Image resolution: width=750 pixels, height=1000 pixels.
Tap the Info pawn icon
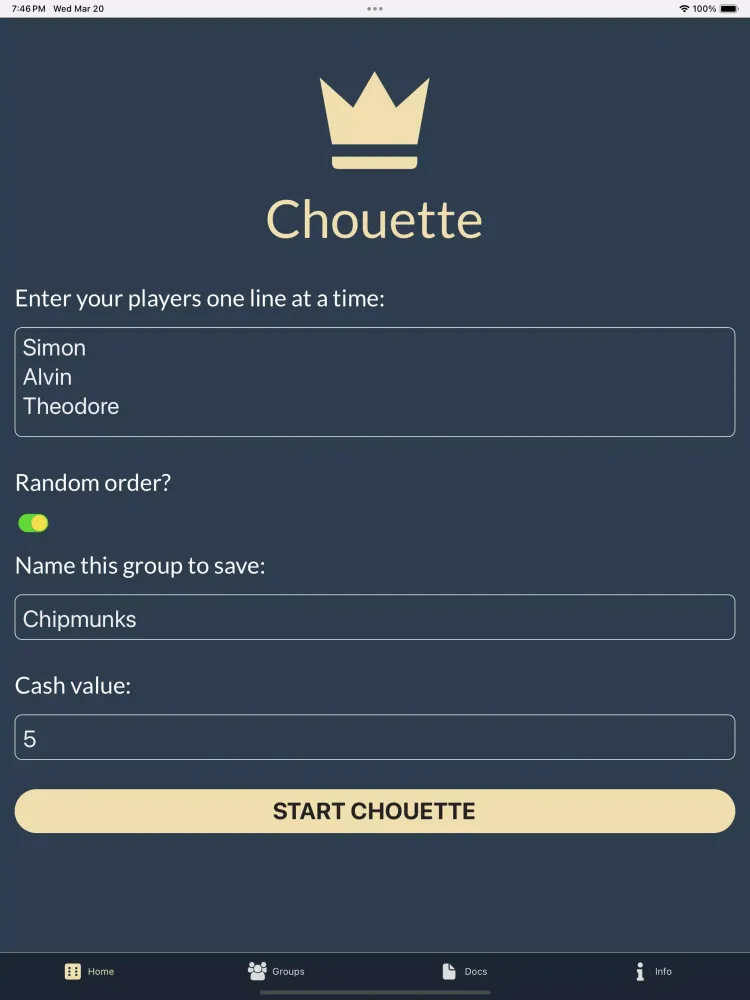pos(640,970)
